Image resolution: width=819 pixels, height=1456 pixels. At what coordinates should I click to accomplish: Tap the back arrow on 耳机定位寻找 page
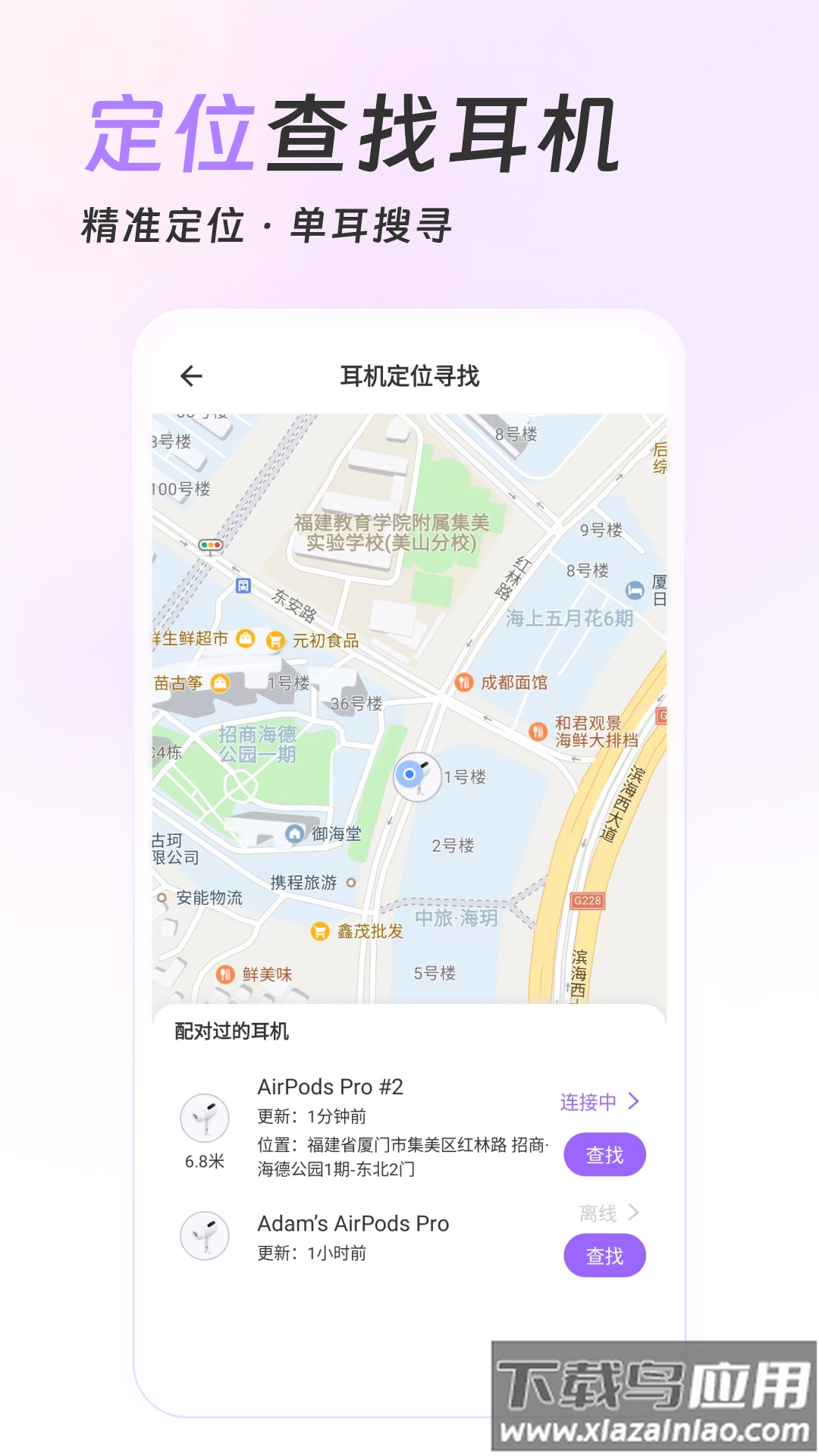pos(191,375)
